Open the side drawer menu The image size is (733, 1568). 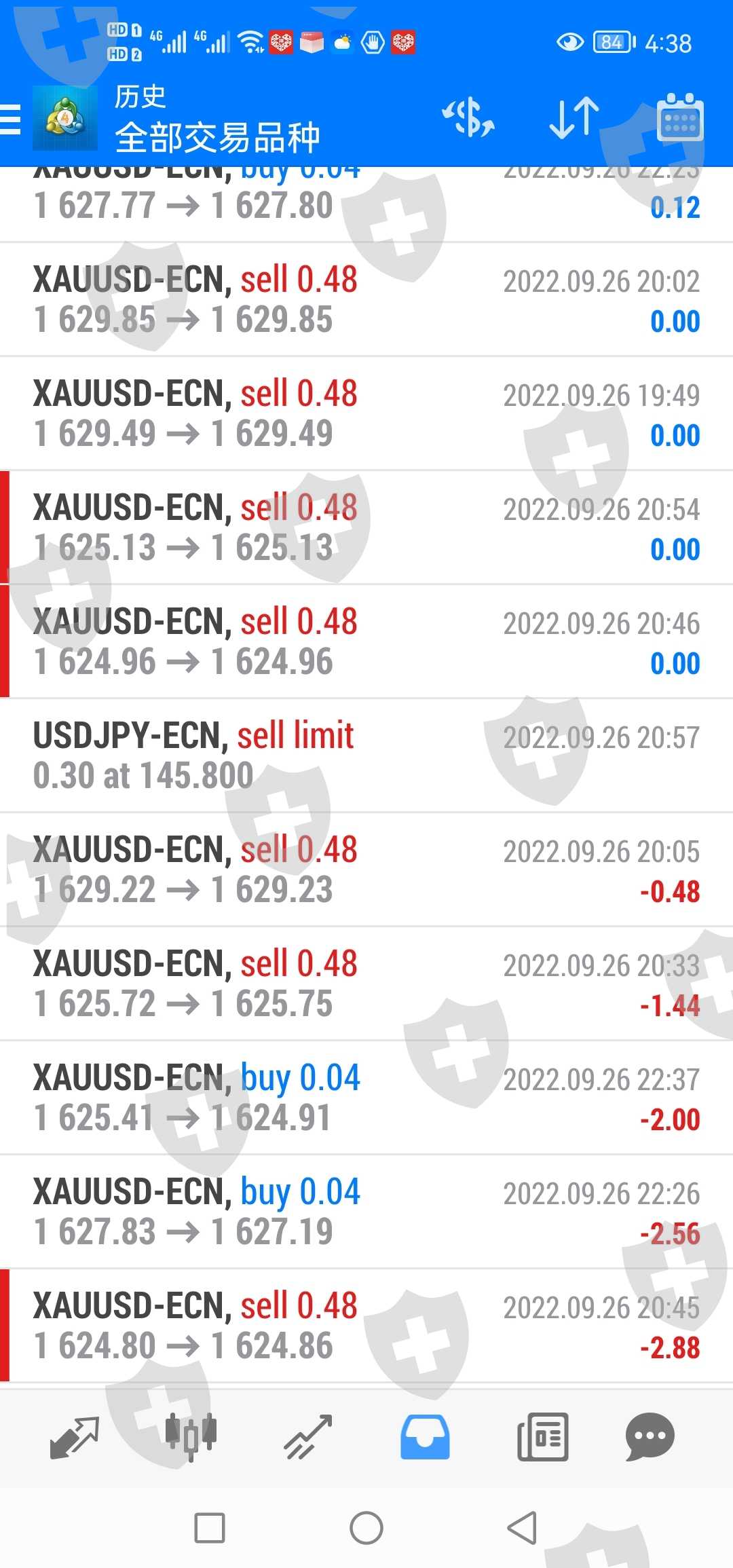coord(11,120)
